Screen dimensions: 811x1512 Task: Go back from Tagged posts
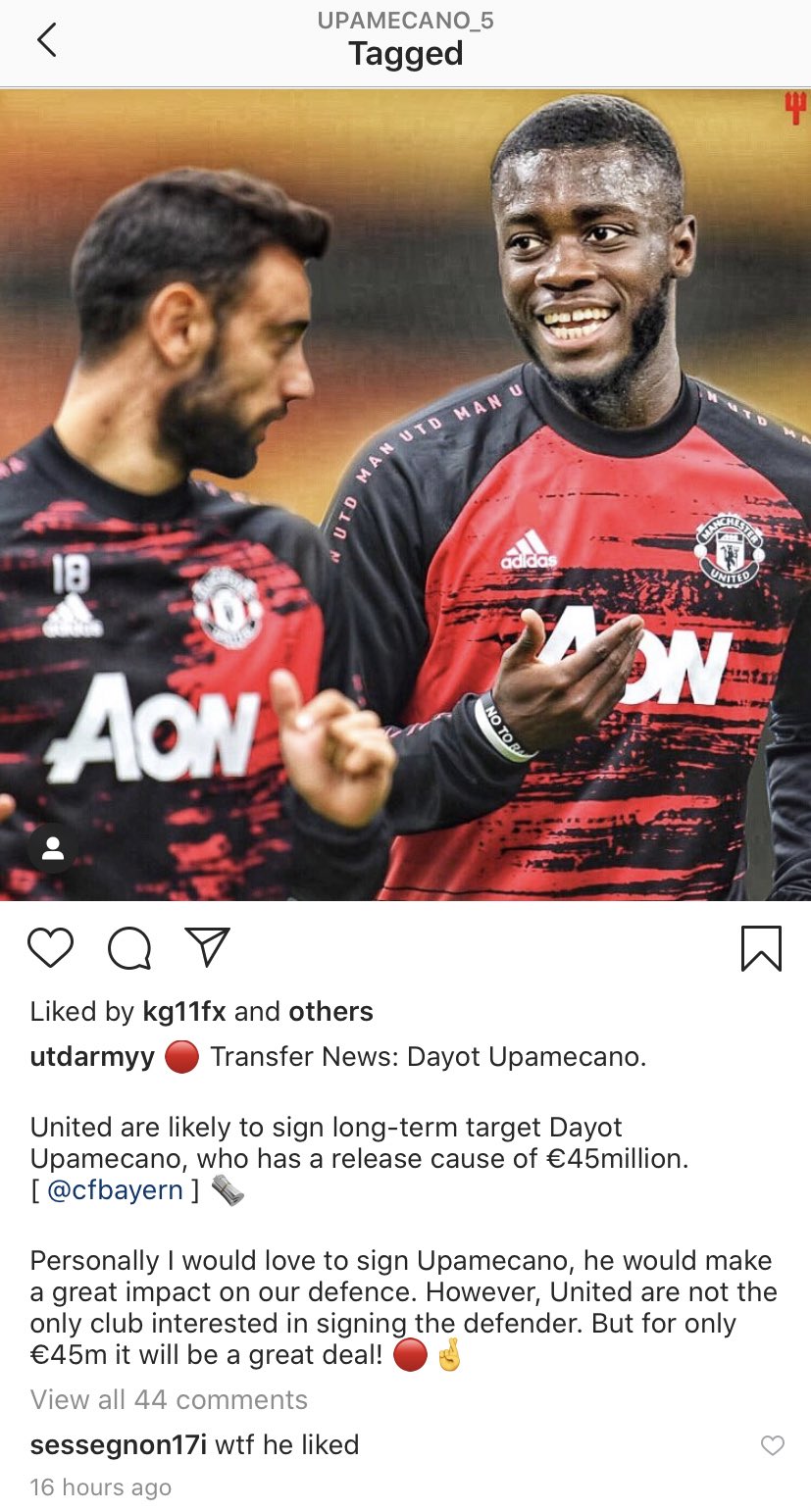click(x=46, y=40)
